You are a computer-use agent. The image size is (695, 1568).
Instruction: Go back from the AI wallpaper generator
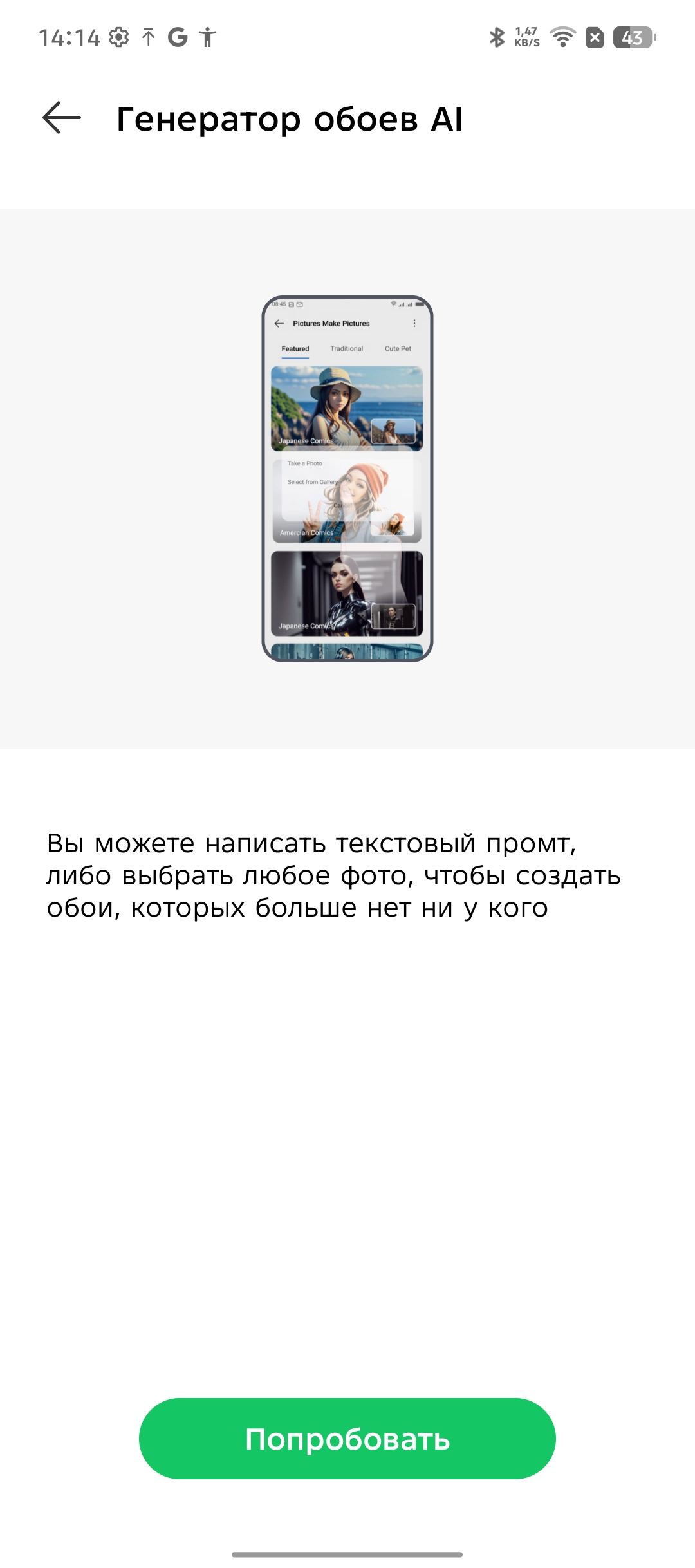coord(62,118)
